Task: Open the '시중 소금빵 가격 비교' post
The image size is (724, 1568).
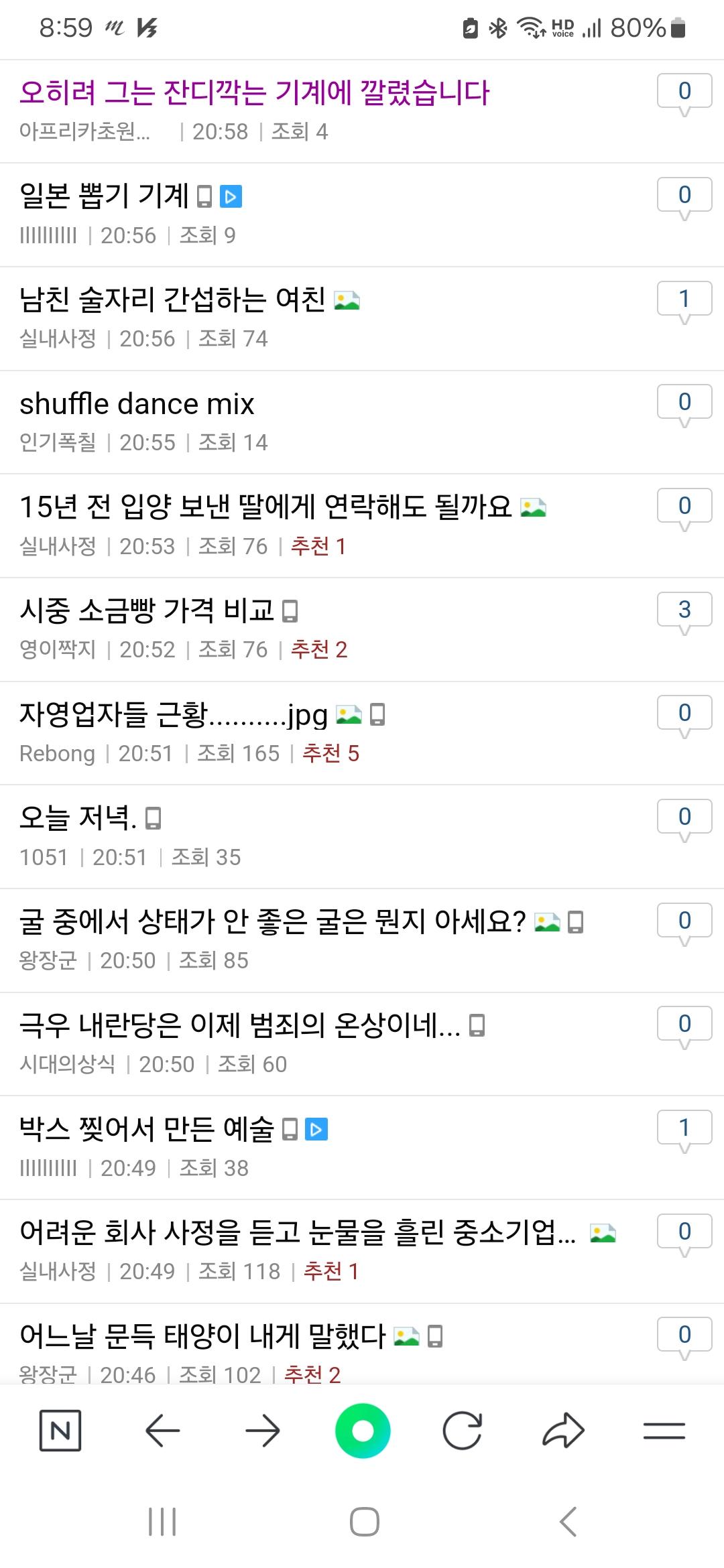Action: 147,610
